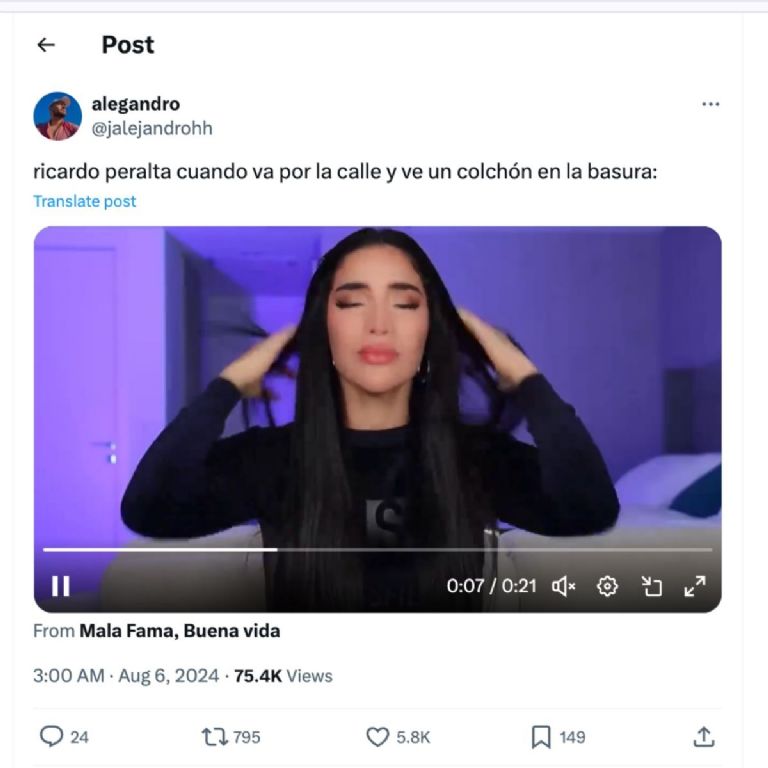Open @jalejandrohh profile handle
This screenshot has height=768, width=768.
152,128
